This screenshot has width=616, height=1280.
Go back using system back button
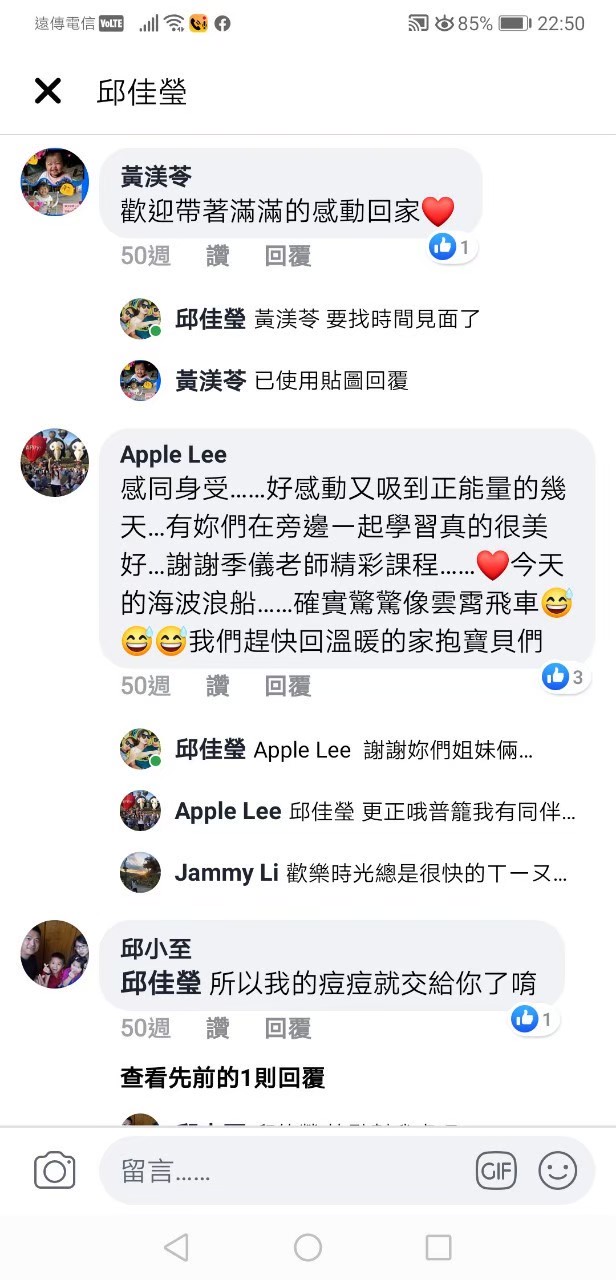[x=176, y=1247]
